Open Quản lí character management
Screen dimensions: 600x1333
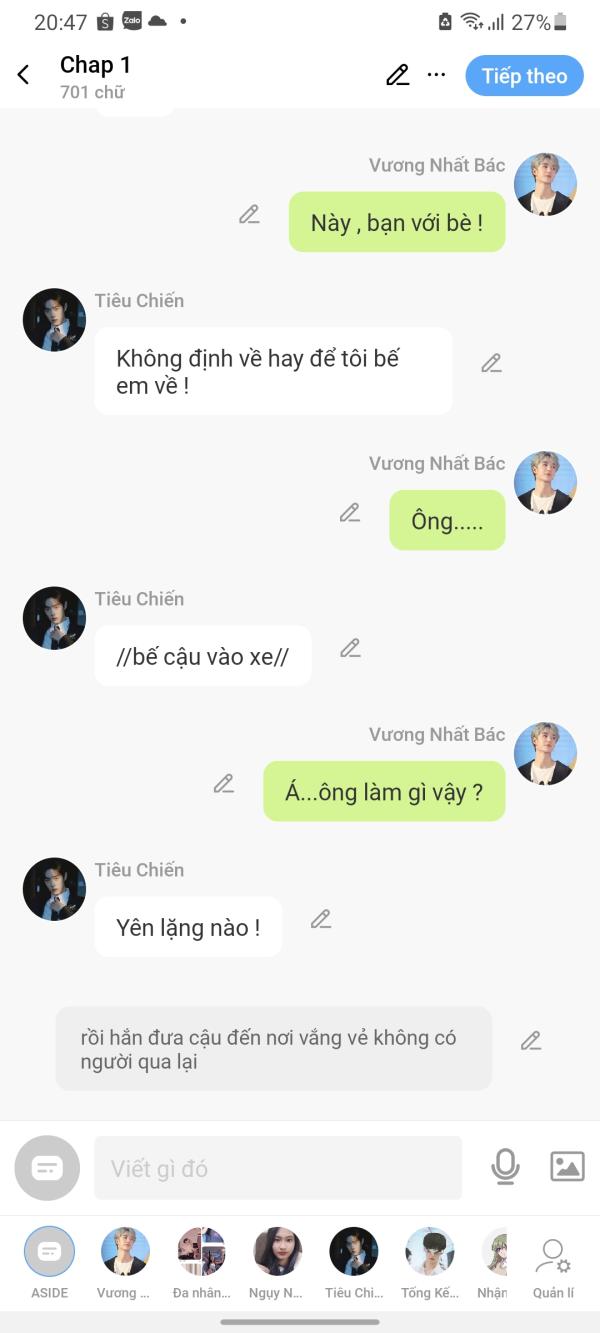coord(553,1263)
